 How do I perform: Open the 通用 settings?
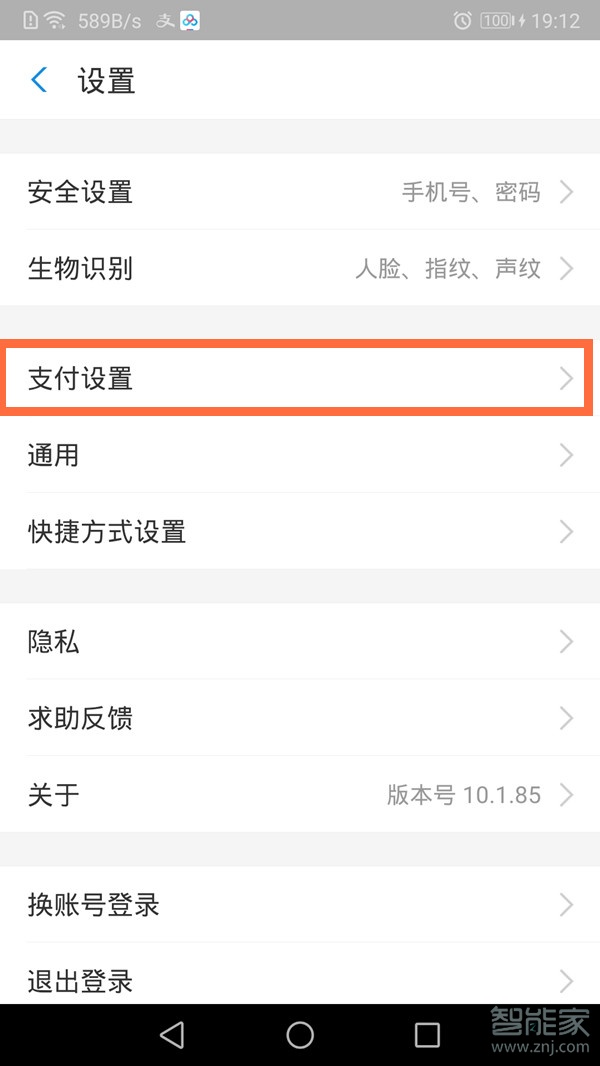300,455
